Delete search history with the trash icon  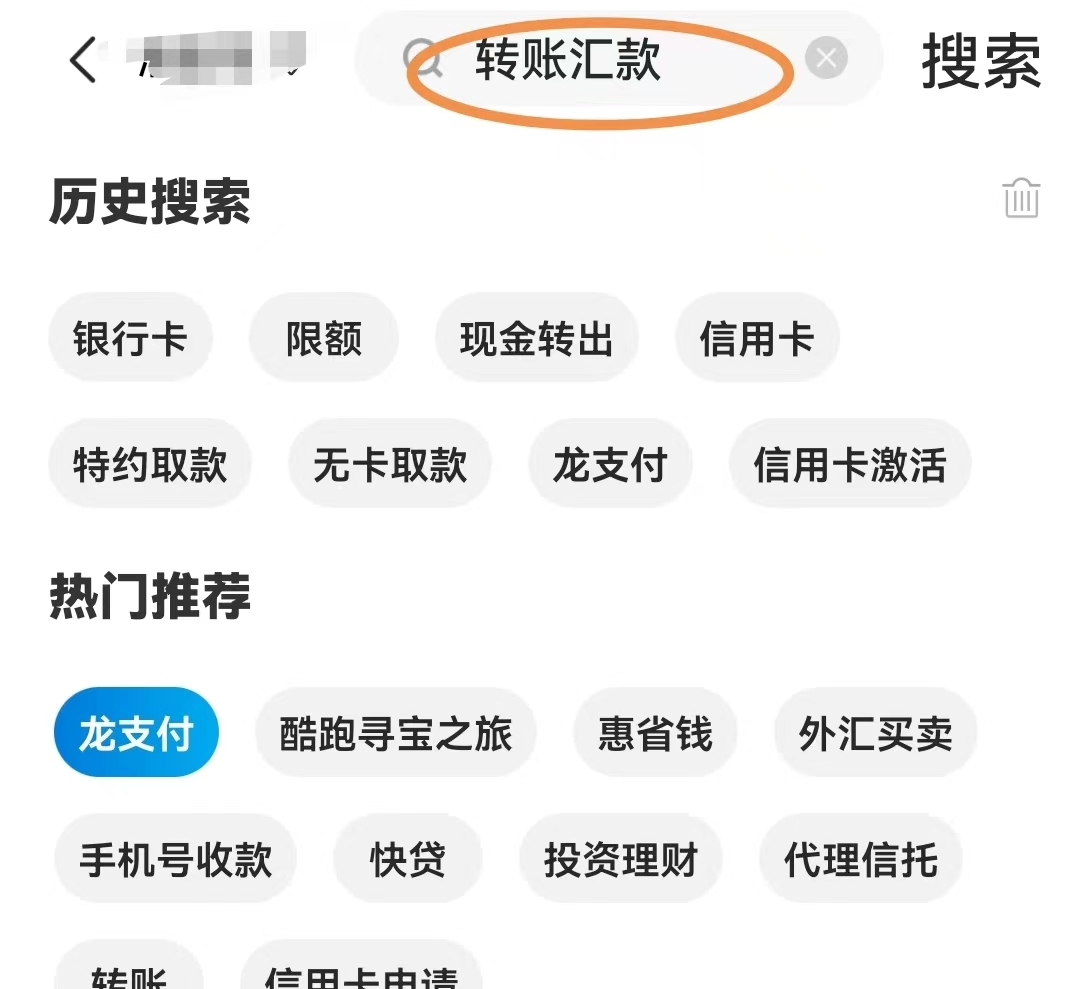[x=1021, y=198]
